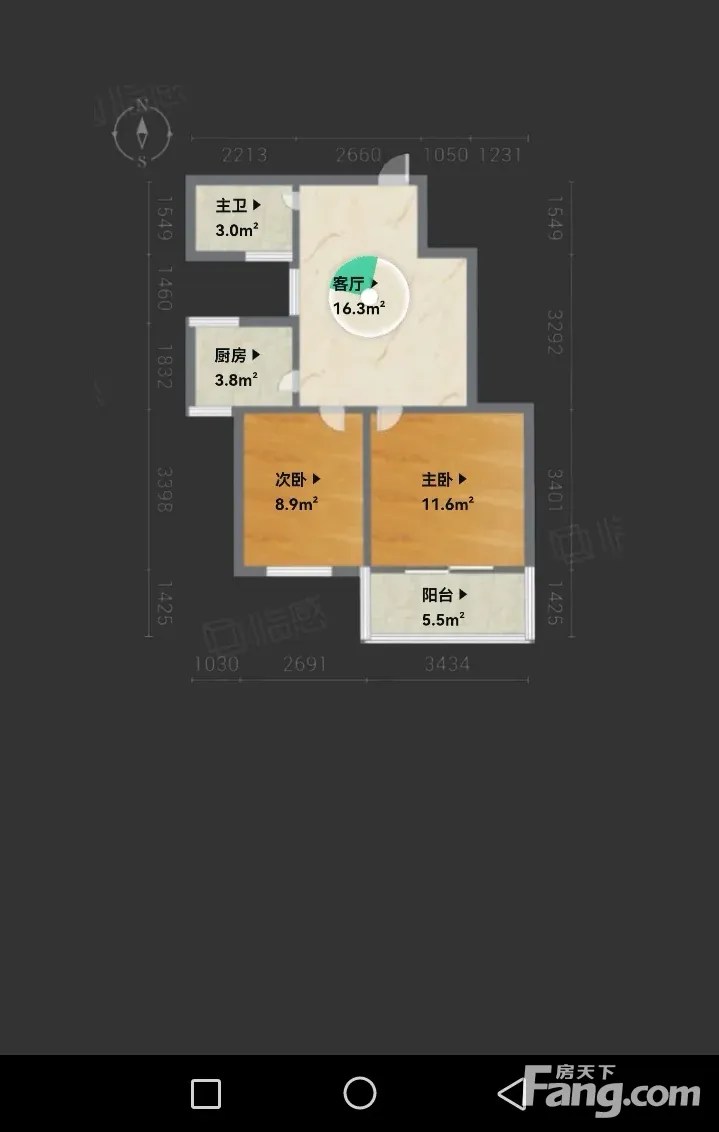Jump to the 次卧 room view
This screenshot has width=719, height=1132.
coord(297,479)
